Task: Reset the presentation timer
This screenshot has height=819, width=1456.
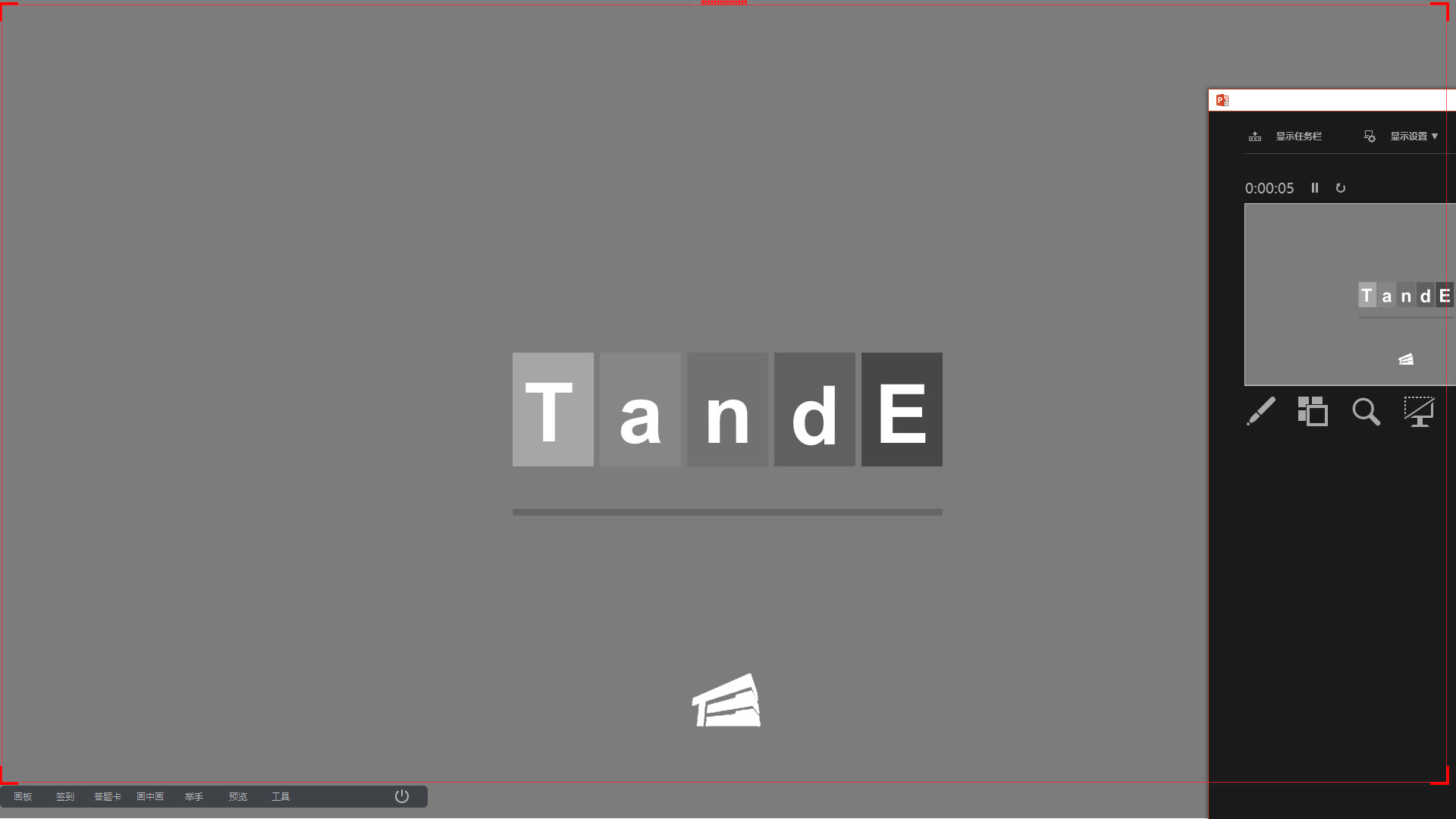Action: coord(1341,188)
